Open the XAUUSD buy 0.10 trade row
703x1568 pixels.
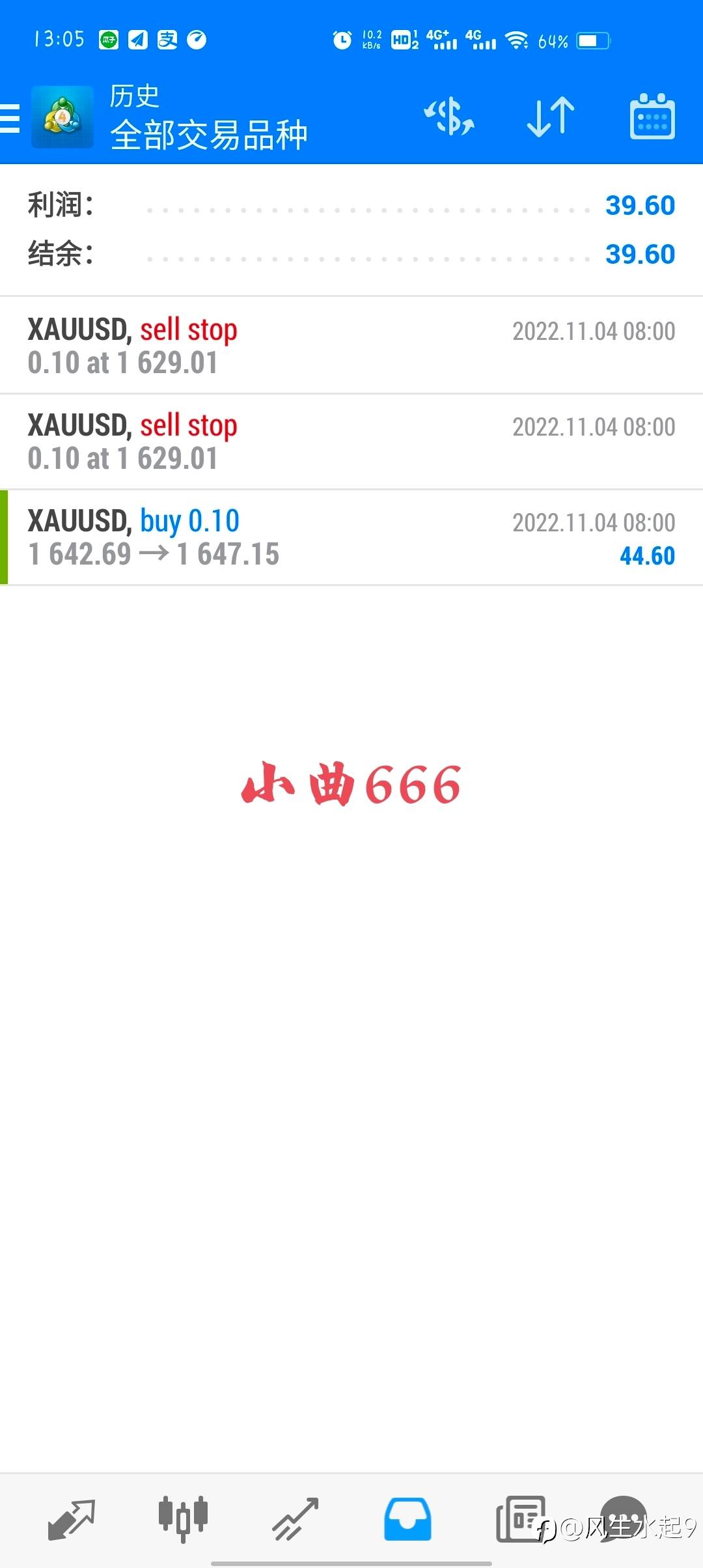351,537
